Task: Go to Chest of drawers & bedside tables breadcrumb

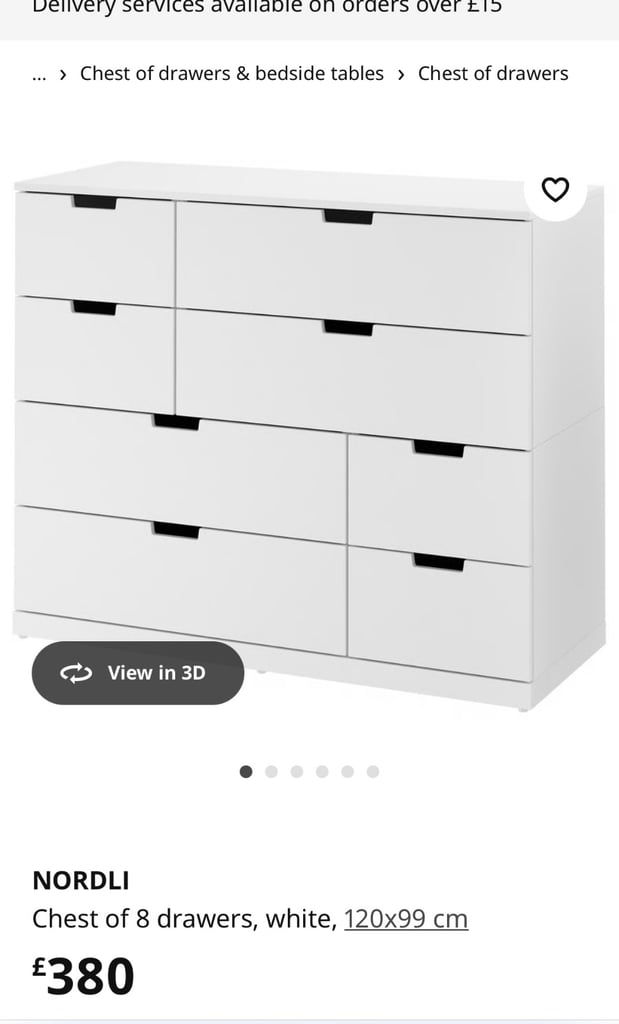Action: click(232, 74)
